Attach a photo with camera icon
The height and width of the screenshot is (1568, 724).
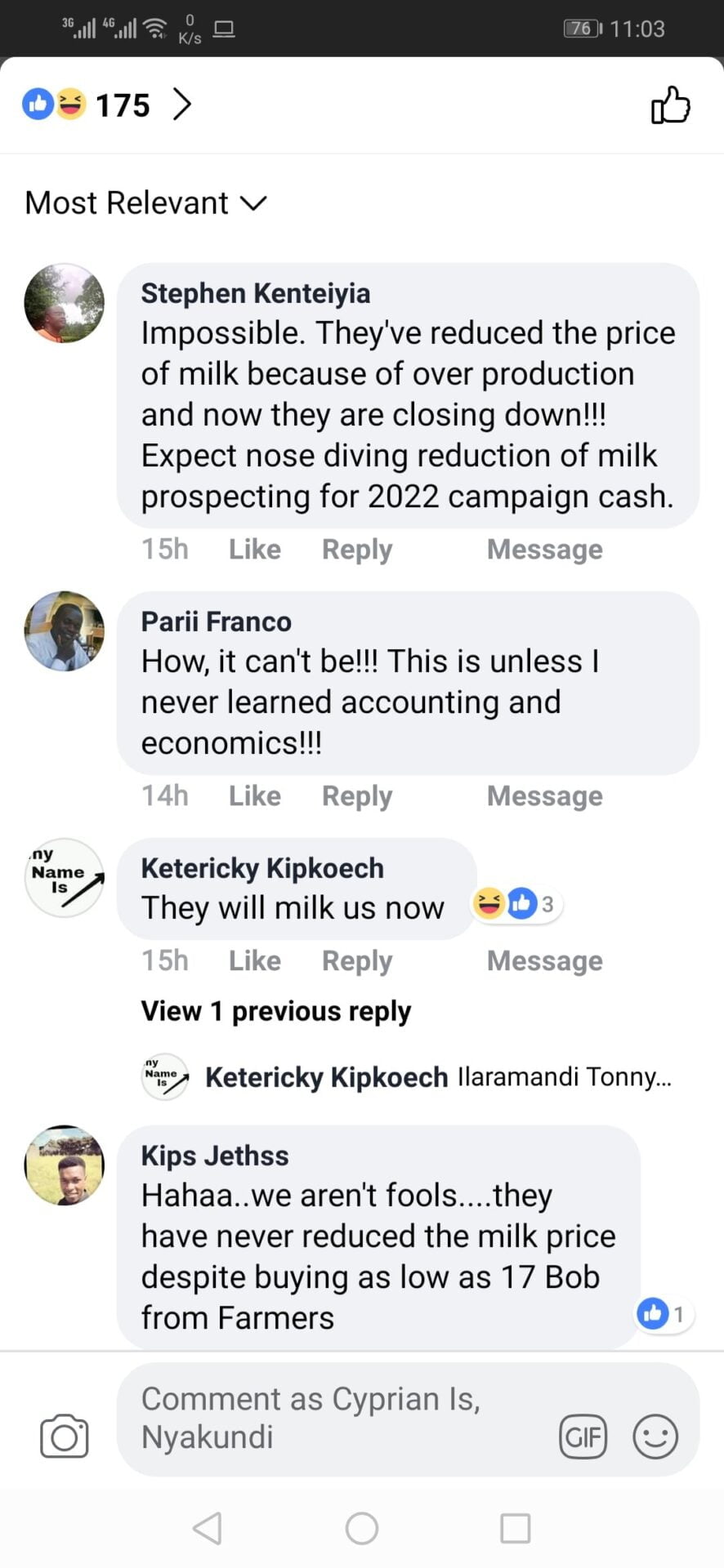(x=65, y=1437)
